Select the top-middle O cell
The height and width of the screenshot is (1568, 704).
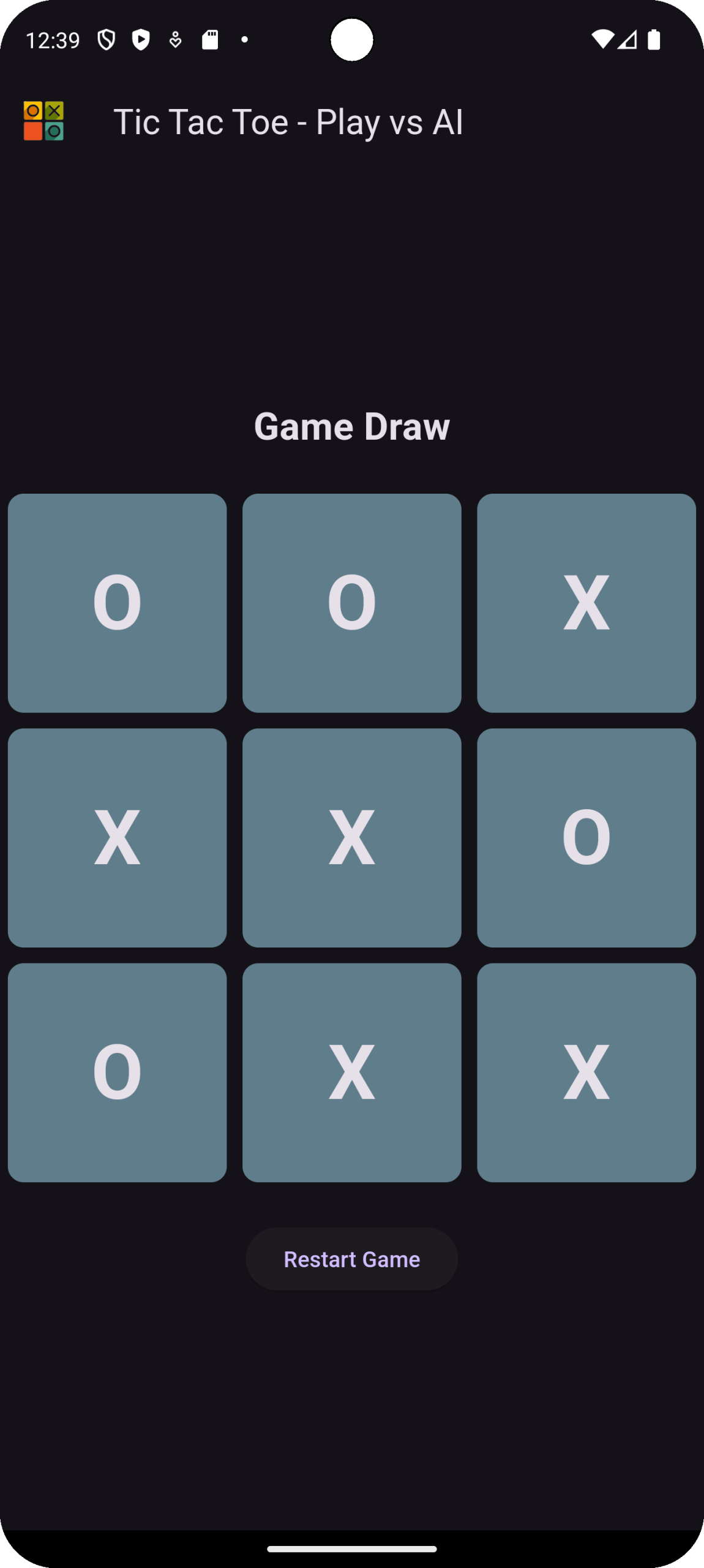click(351, 603)
